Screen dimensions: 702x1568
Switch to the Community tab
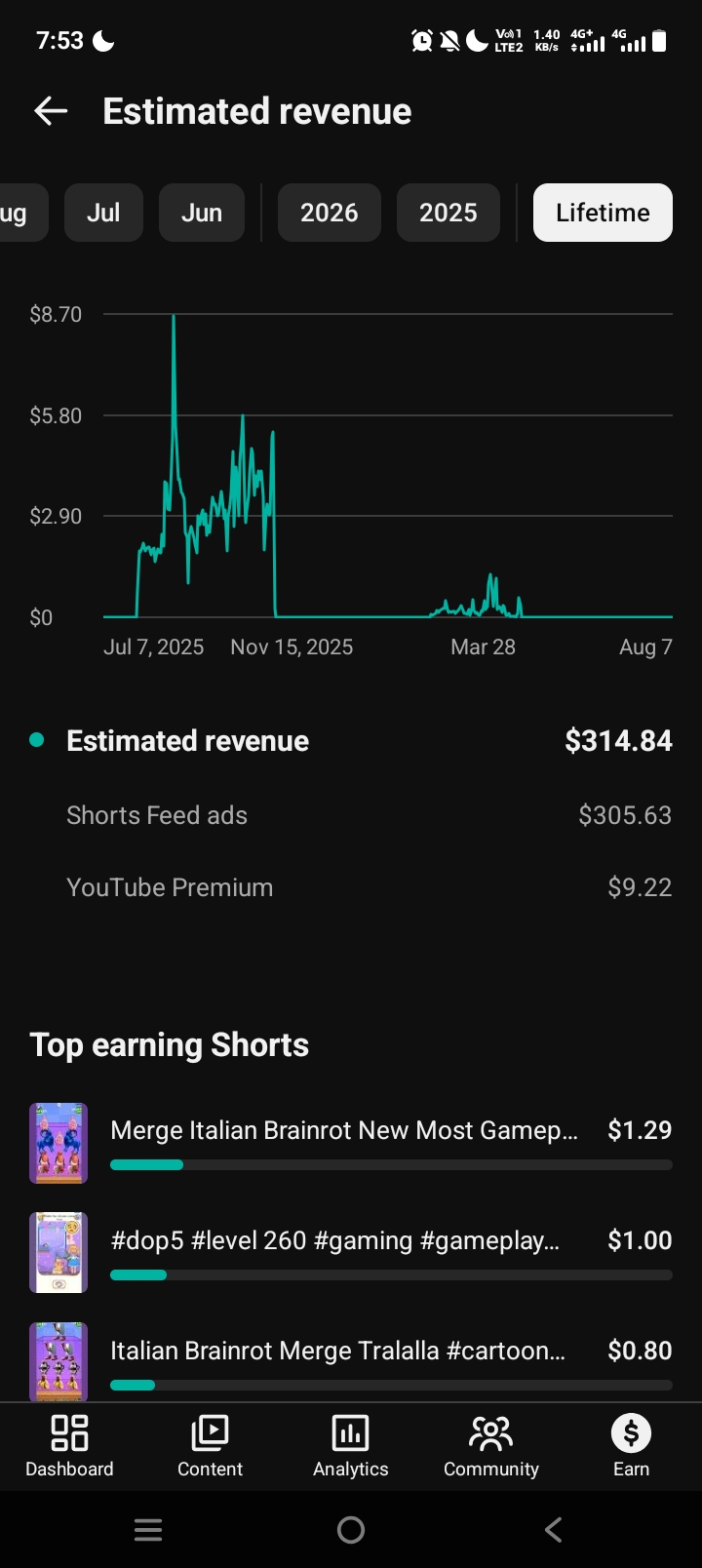pyautogui.click(x=491, y=1447)
